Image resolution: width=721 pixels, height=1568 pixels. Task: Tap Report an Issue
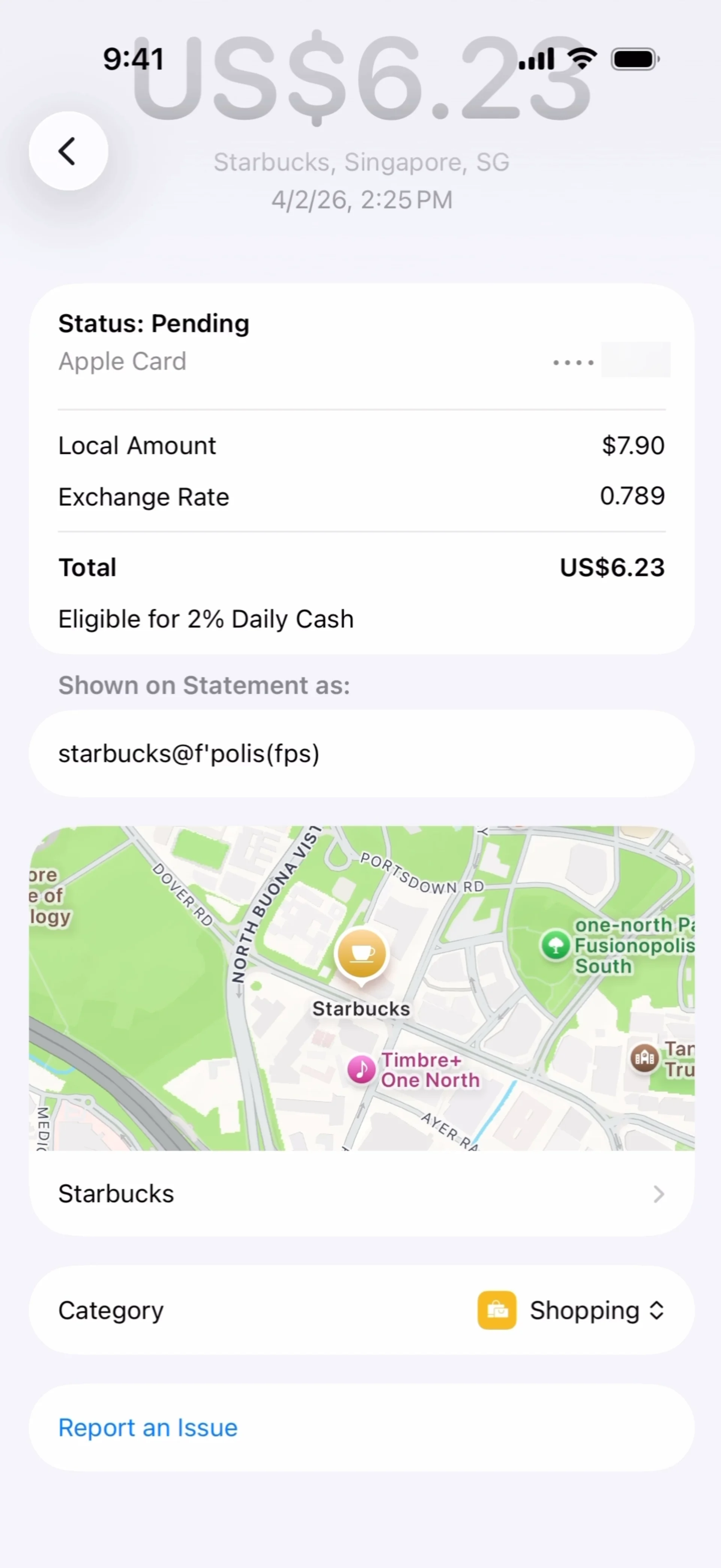[x=148, y=1428]
